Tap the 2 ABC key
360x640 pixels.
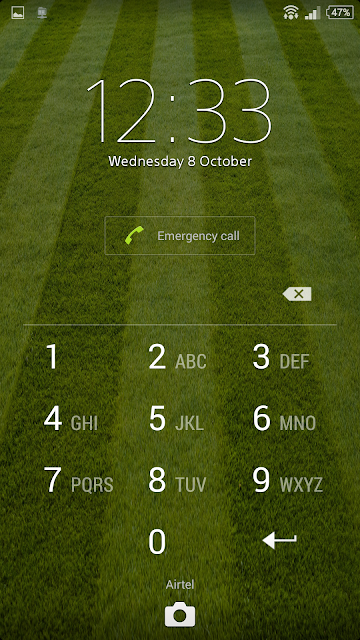180,357
